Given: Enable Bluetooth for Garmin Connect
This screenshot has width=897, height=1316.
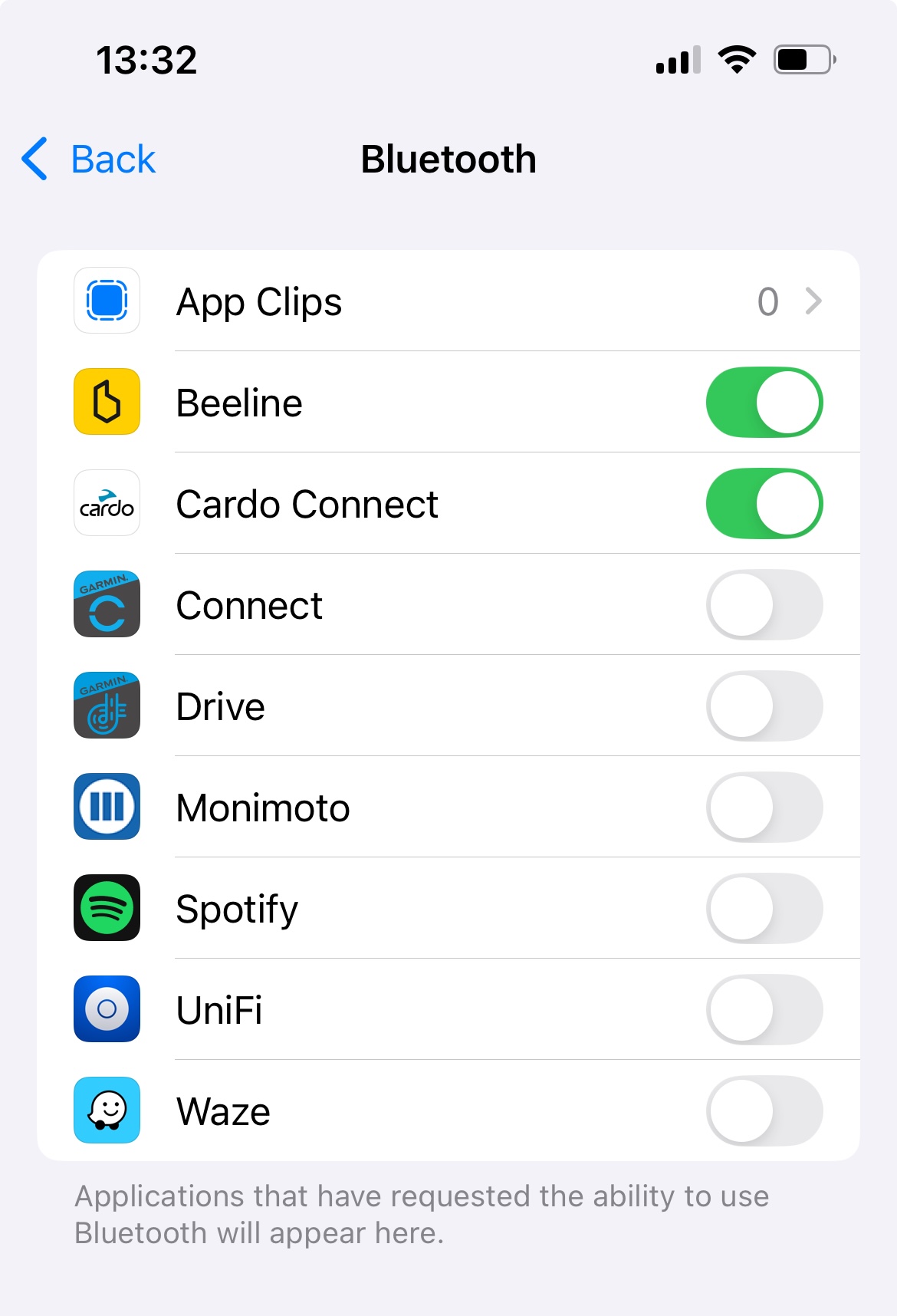Looking at the screenshot, I should [764, 605].
